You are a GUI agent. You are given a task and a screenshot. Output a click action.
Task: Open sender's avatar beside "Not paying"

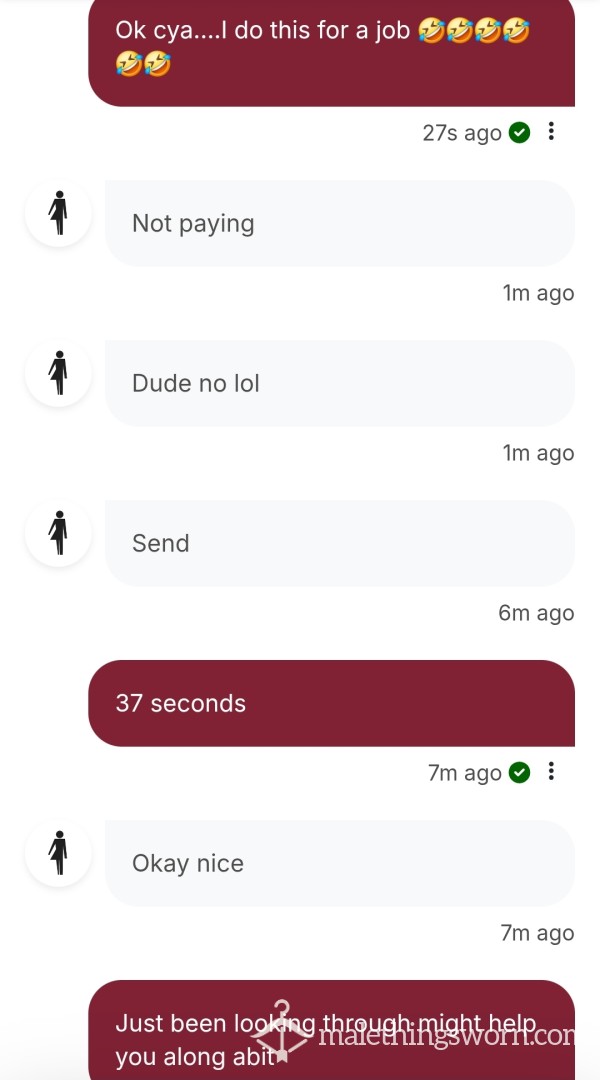click(x=59, y=214)
